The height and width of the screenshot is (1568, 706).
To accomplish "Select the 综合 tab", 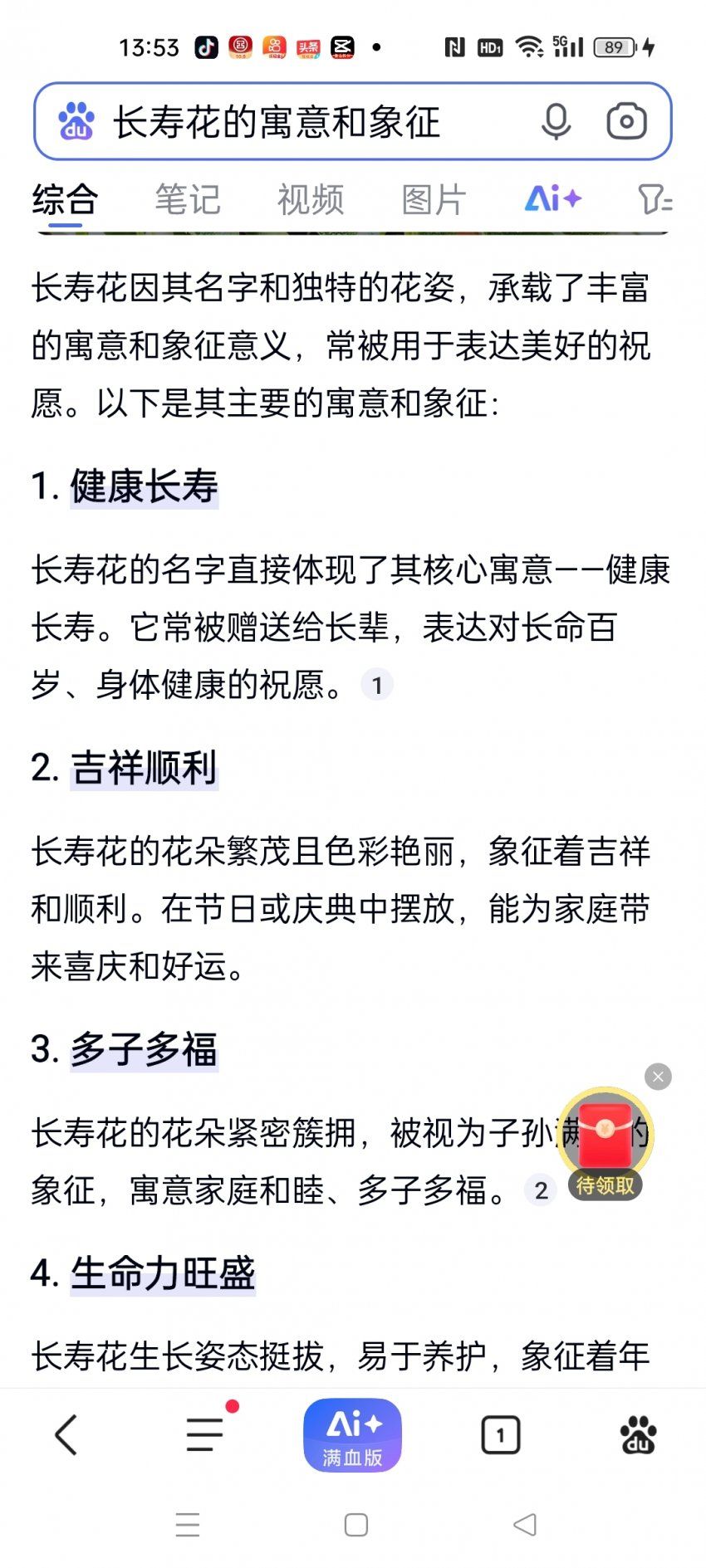I will point(65,200).
